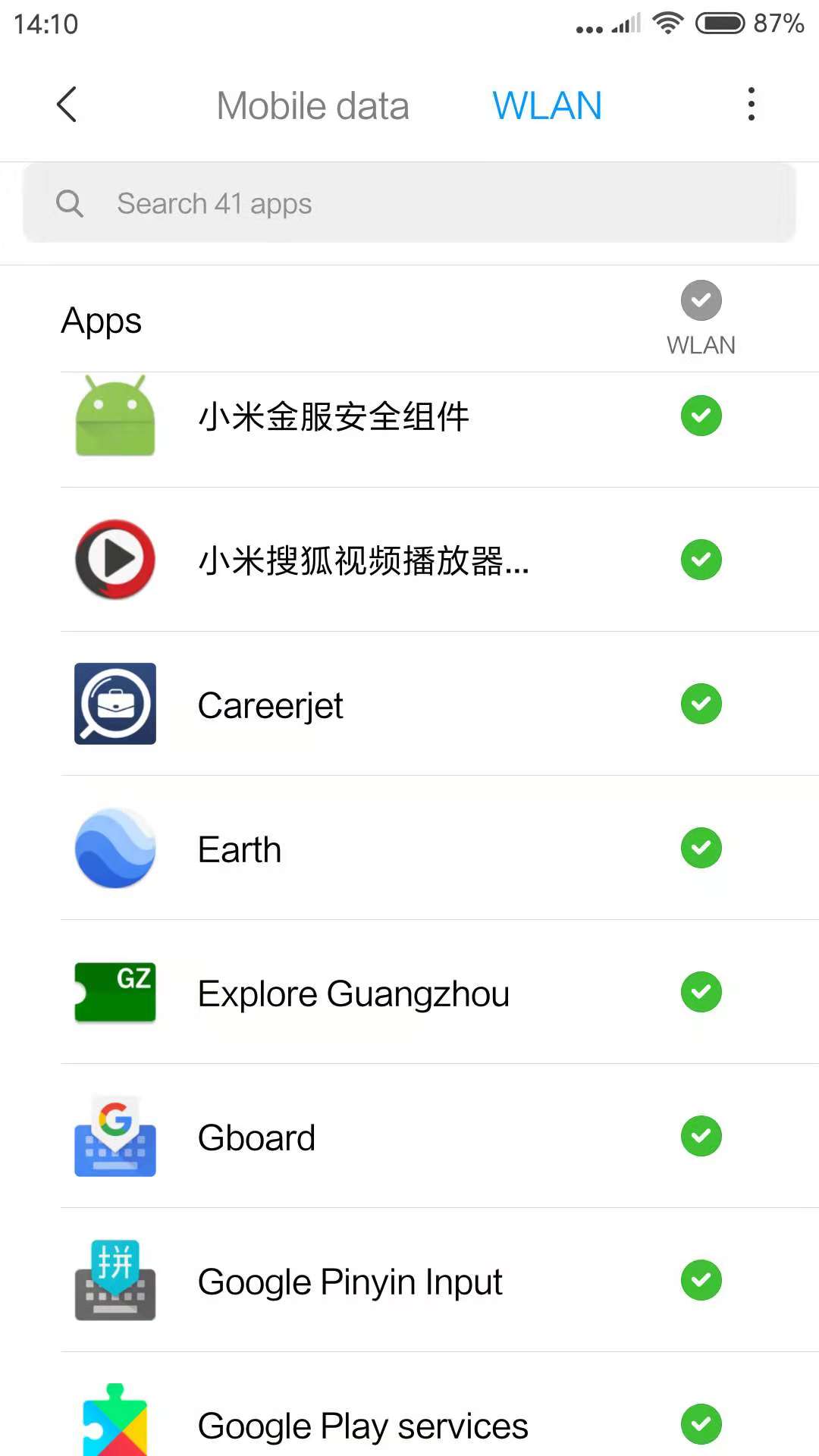
Task: Select the WLAN tab
Action: [547, 106]
